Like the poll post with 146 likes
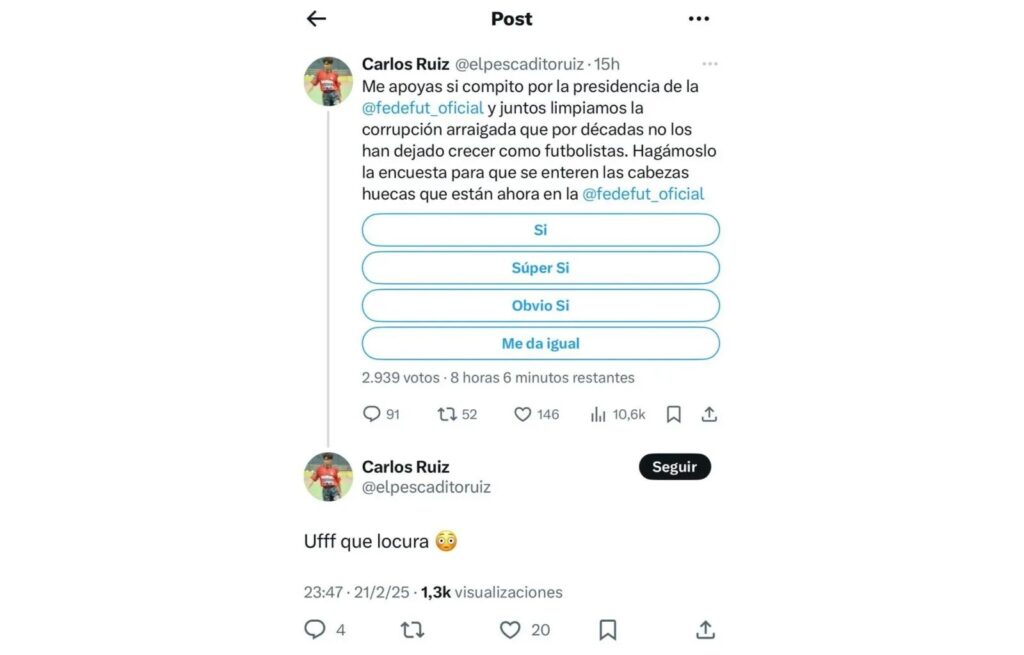The height and width of the screenshot is (655, 1024). (522, 414)
